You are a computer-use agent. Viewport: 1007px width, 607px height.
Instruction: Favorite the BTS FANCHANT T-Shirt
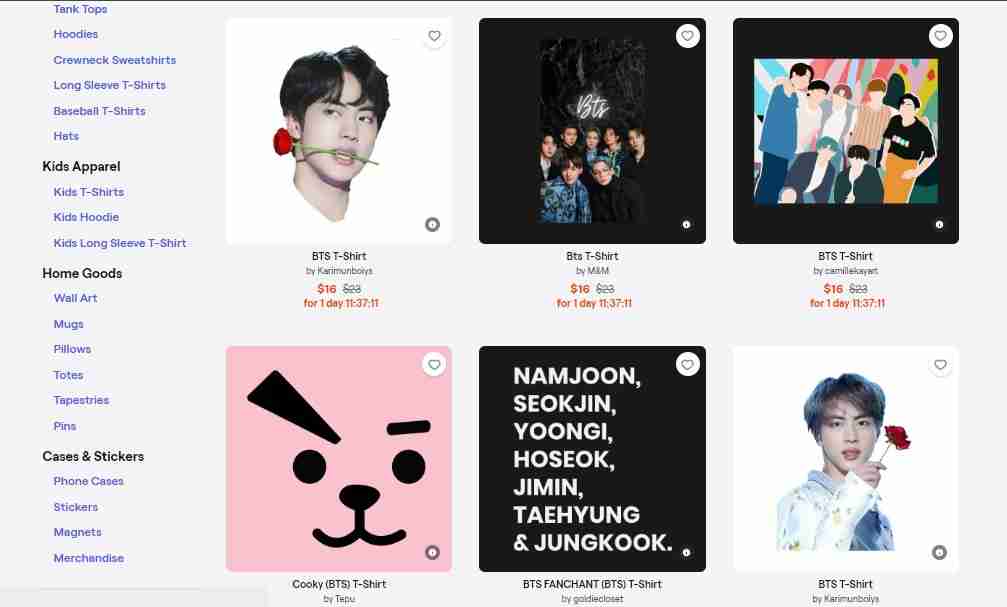tap(687, 365)
